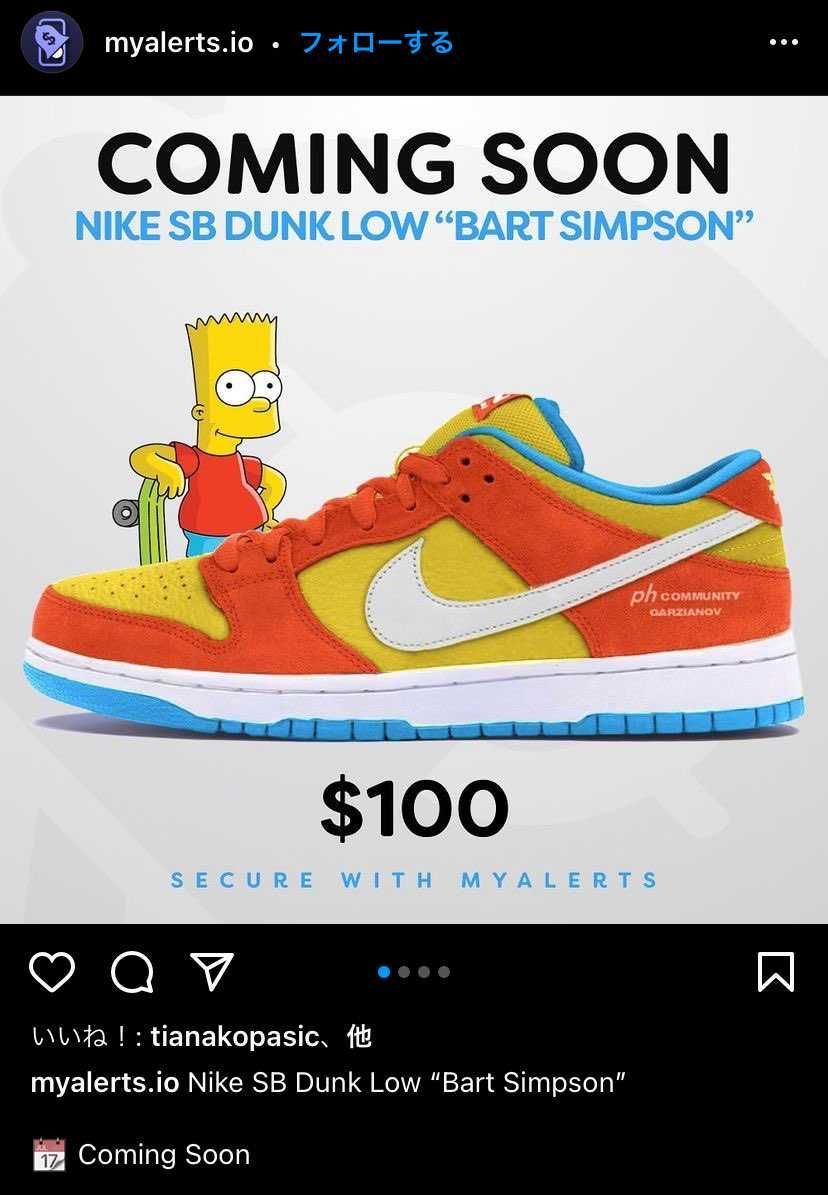Open myalerts.io username in the post header
Screen dimensions: 828x1195
178,43
